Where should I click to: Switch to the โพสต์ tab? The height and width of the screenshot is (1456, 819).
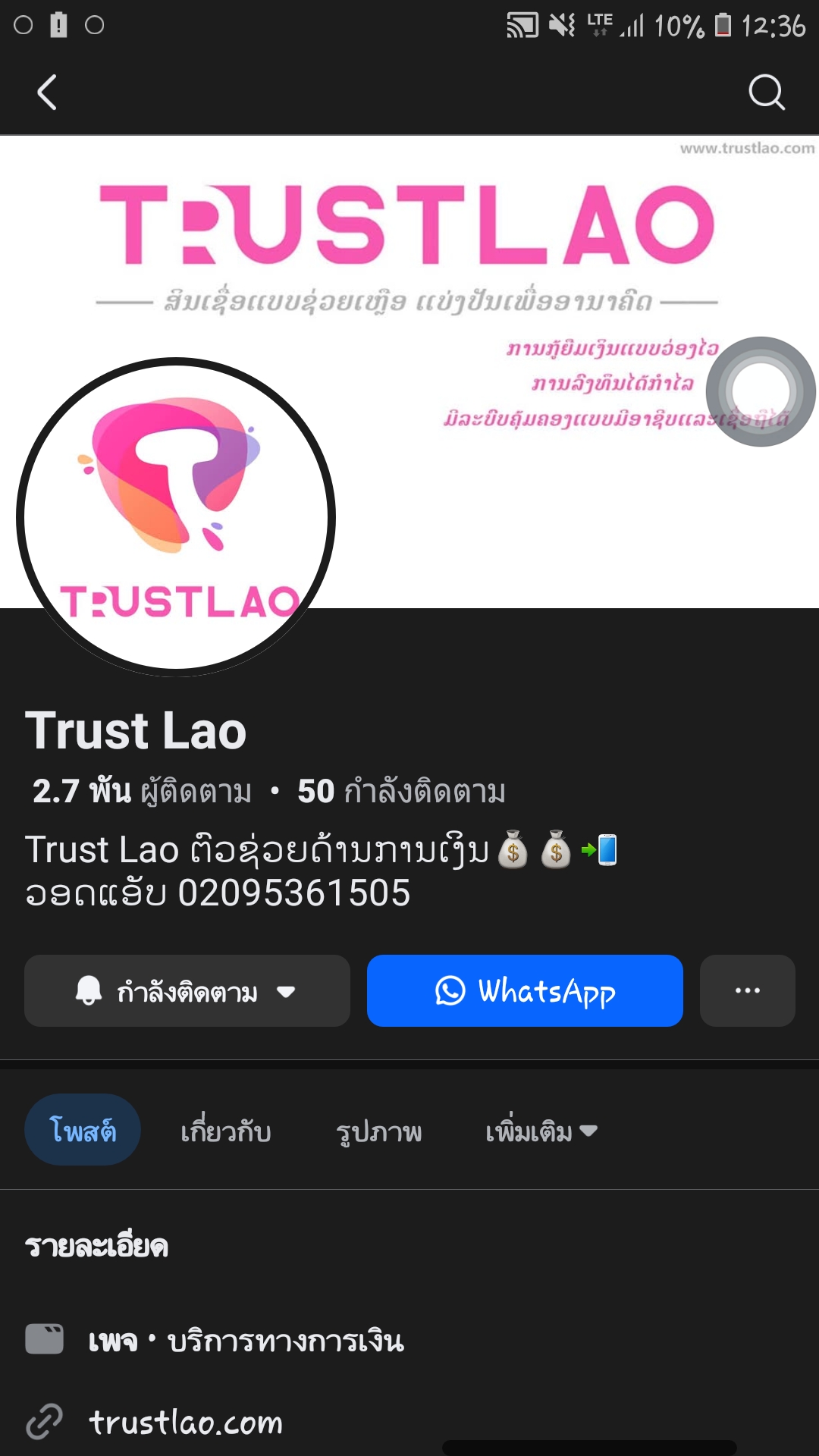(83, 1130)
